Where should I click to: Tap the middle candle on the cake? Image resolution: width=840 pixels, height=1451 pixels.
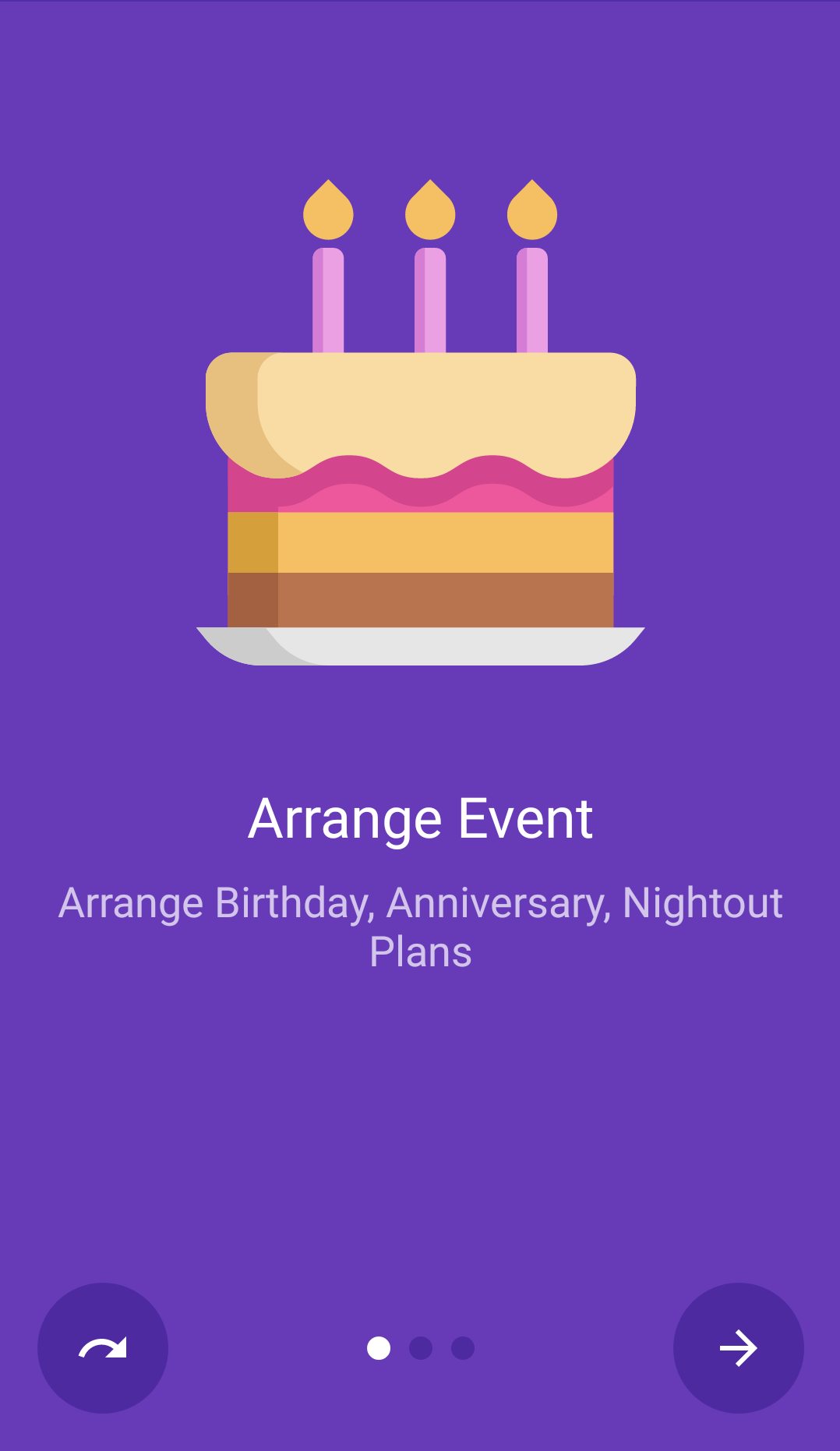[x=429, y=300]
